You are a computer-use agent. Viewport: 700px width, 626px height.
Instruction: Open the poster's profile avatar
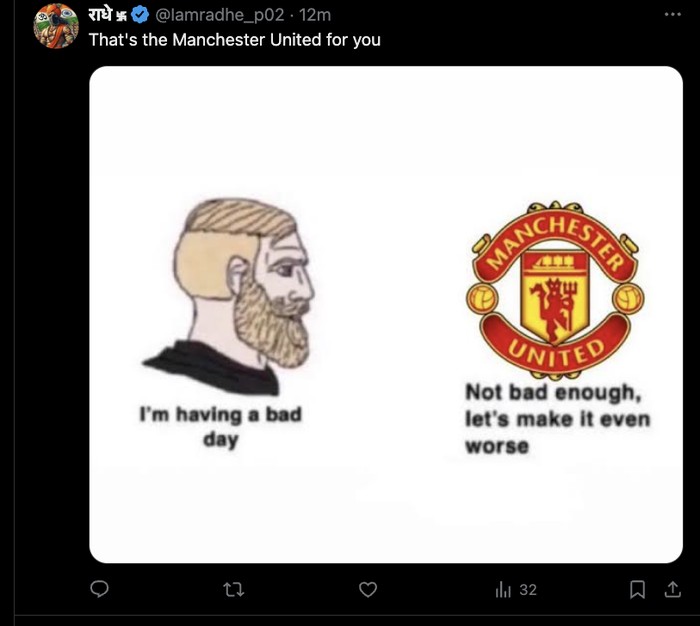pyautogui.click(x=56, y=24)
